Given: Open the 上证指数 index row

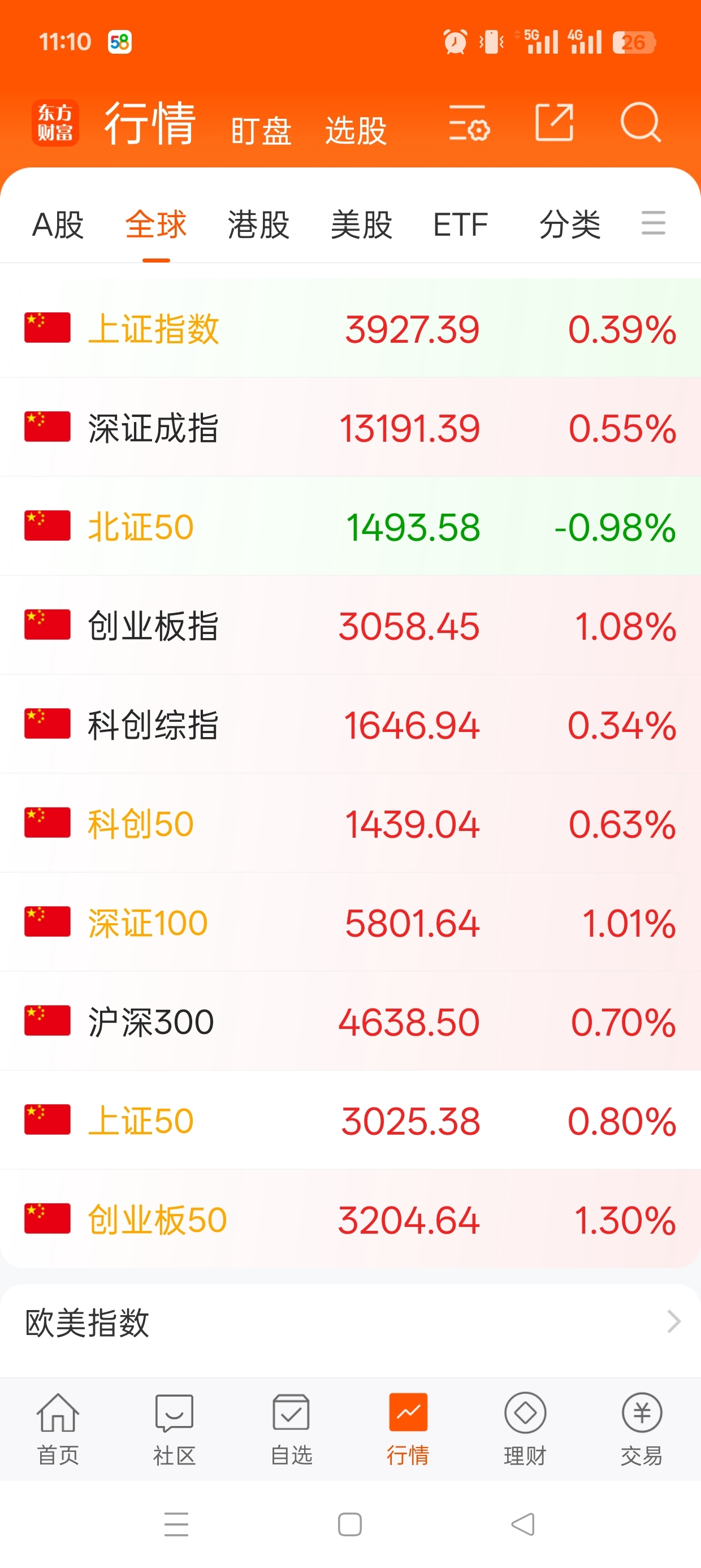Looking at the screenshot, I should tap(350, 329).
